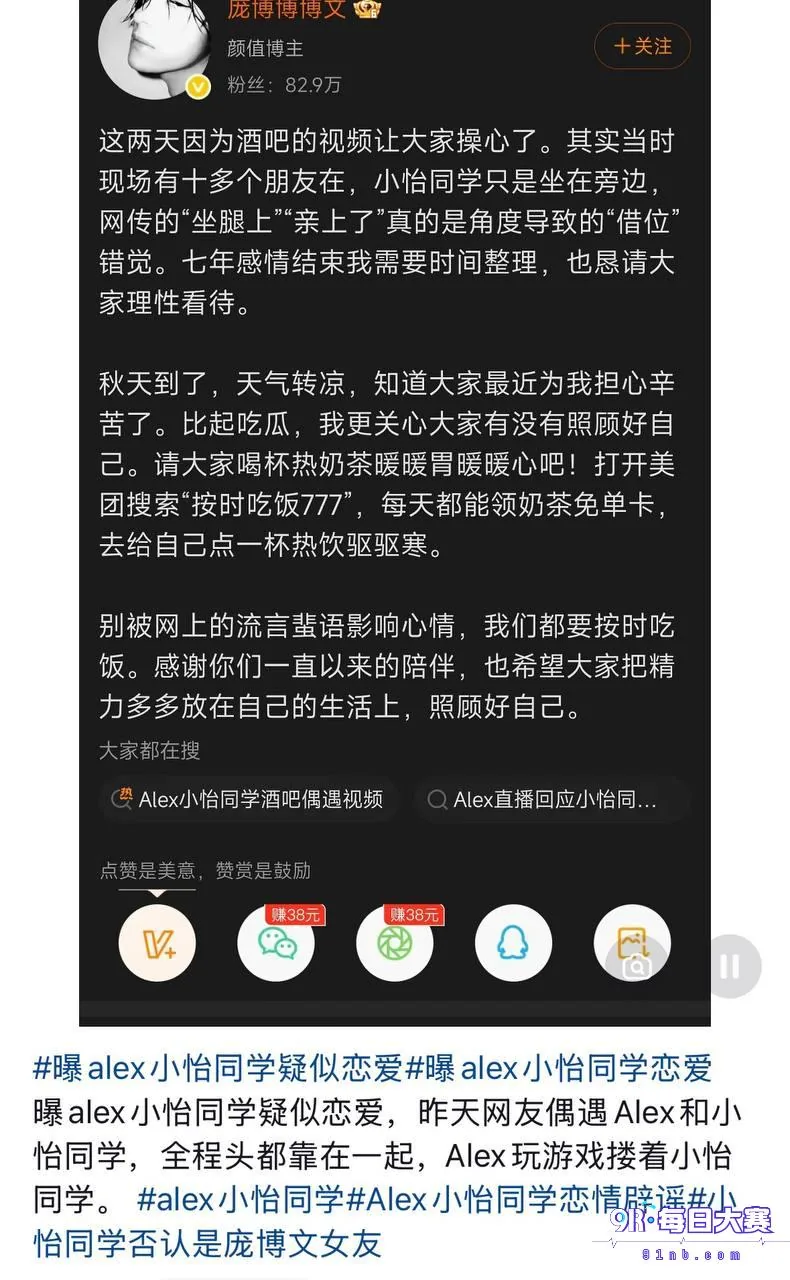Open the embedded Weibo screenshot image
This screenshot has width=790, height=1280.
(x=395, y=513)
